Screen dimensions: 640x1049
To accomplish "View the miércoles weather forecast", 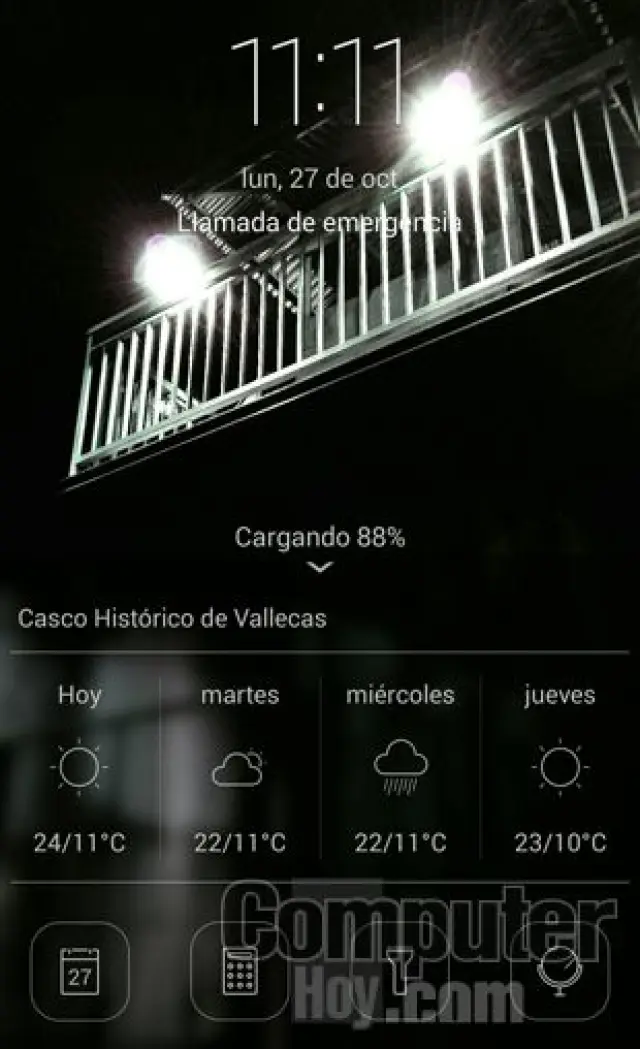I will (x=400, y=768).
